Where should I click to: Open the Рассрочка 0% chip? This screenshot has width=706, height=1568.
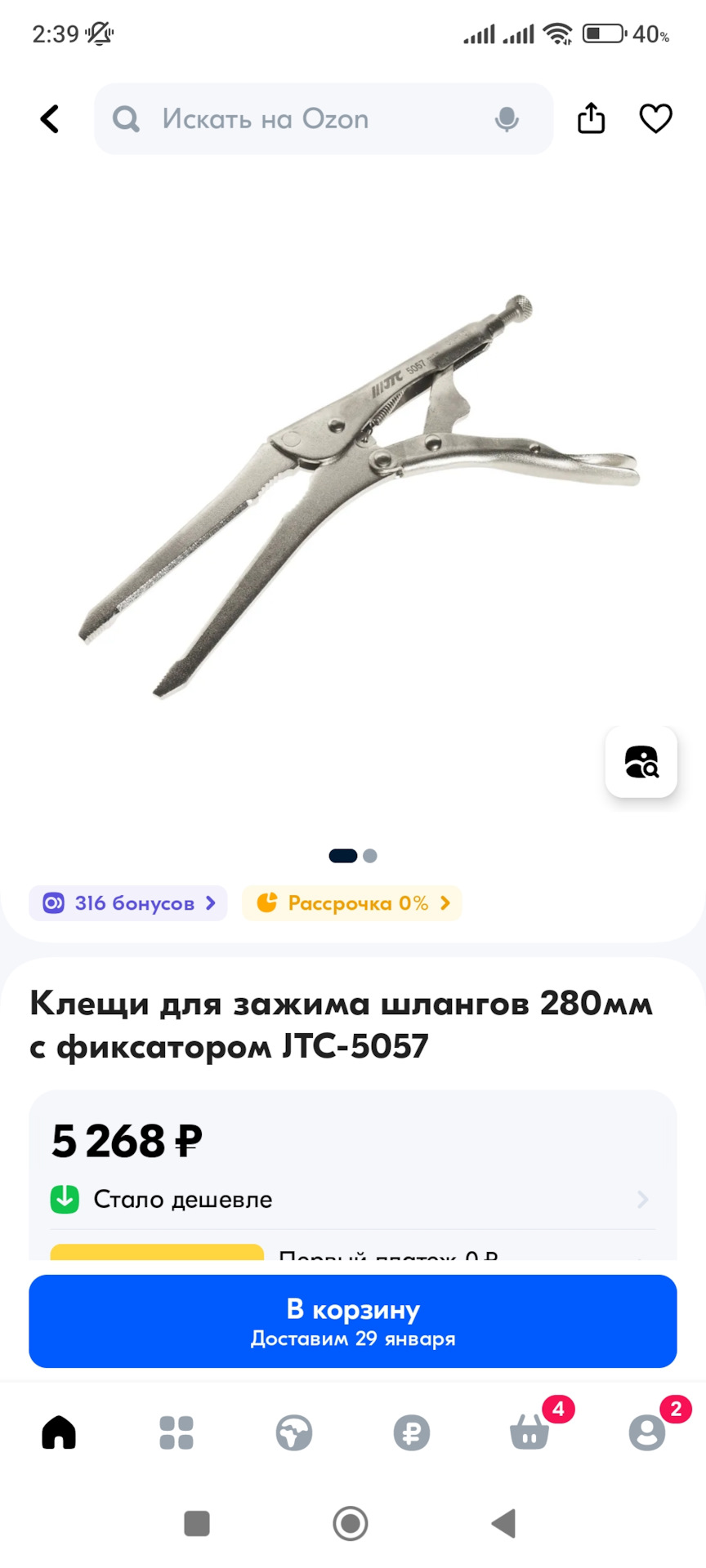tap(352, 903)
